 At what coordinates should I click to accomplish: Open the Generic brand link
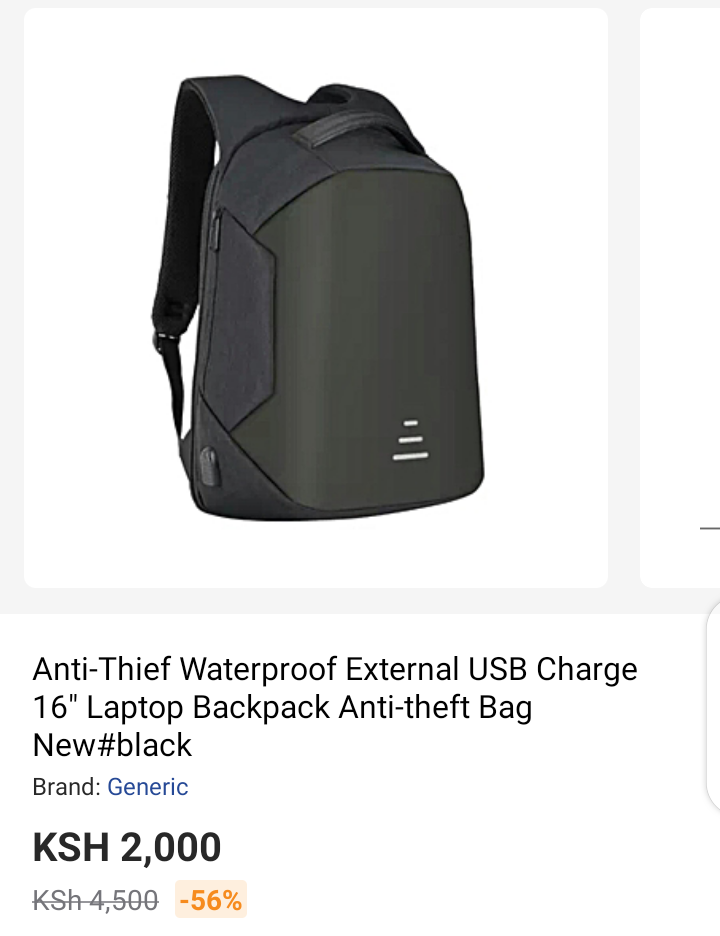147,787
